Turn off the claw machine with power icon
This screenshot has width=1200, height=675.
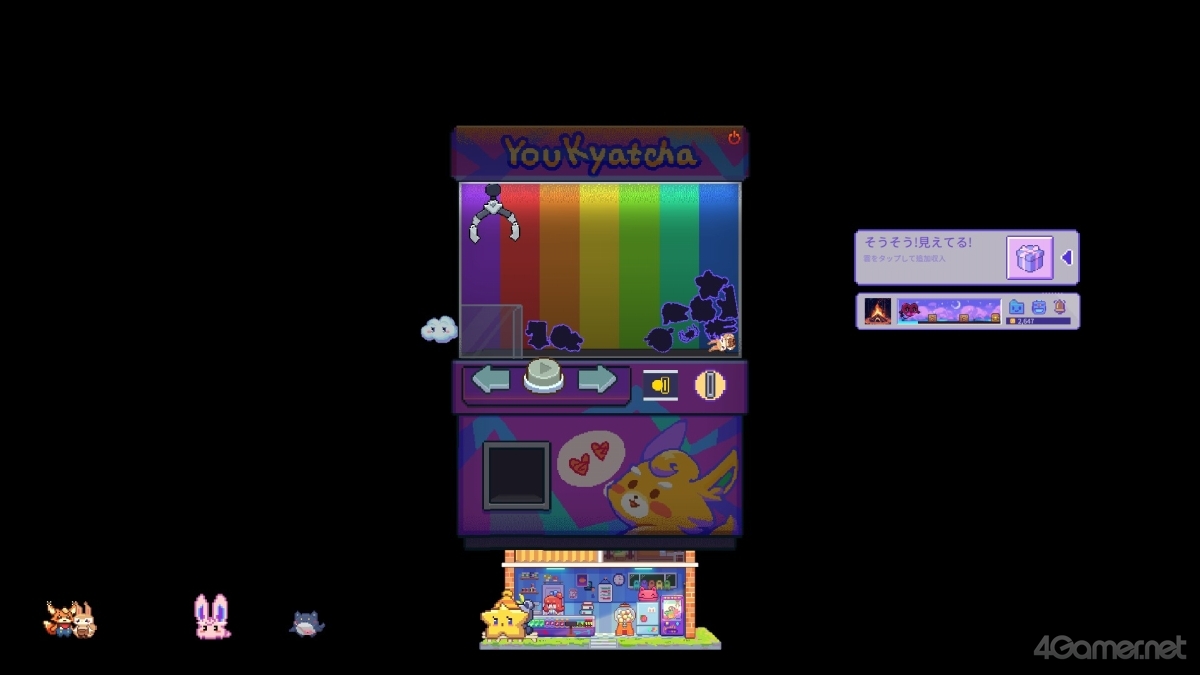point(734,138)
